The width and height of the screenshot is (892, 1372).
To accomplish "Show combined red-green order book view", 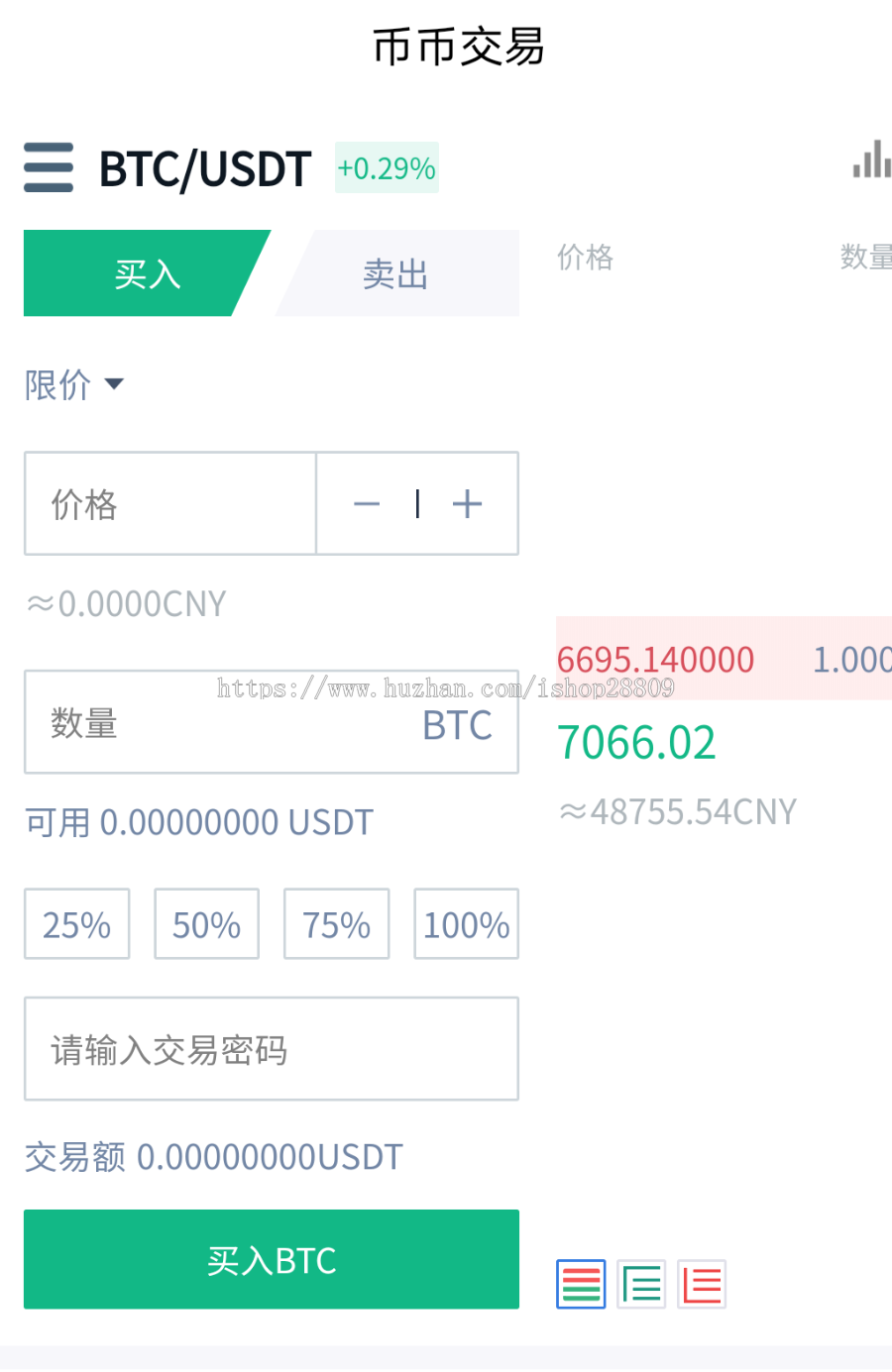I will tap(581, 1285).
